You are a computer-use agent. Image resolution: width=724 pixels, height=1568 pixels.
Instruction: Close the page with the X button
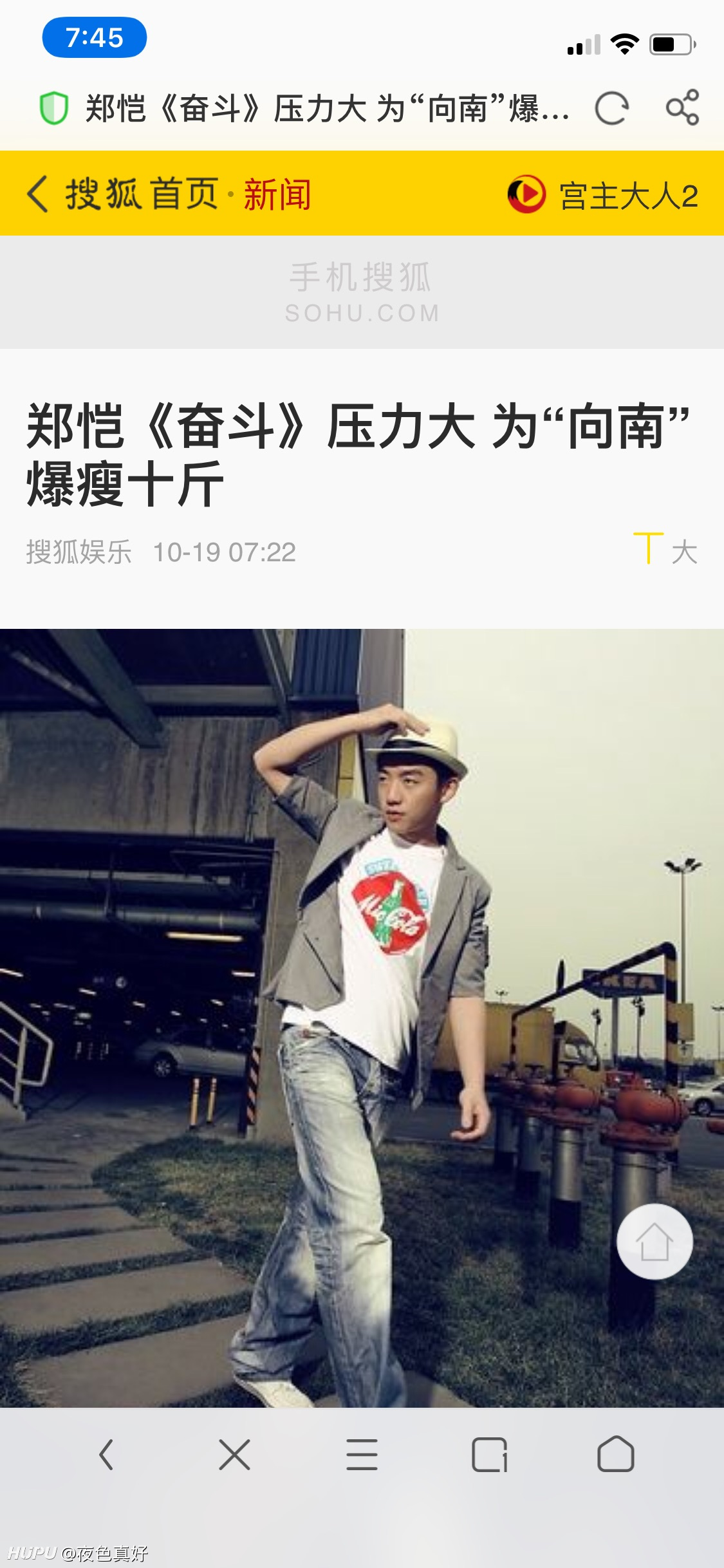(234, 1455)
